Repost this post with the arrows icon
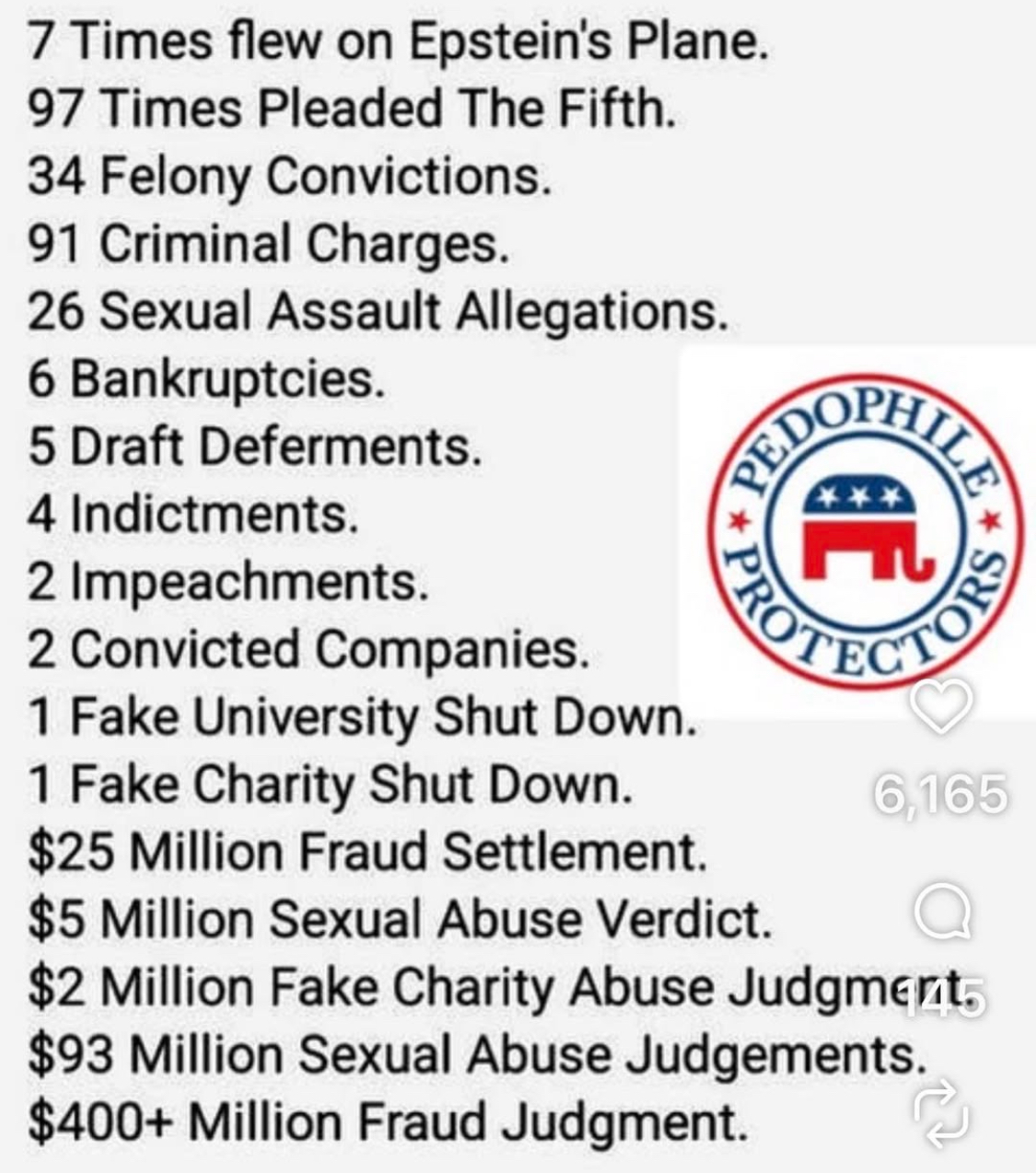Viewport: 1036px width, 1173px height. [x=942, y=1114]
